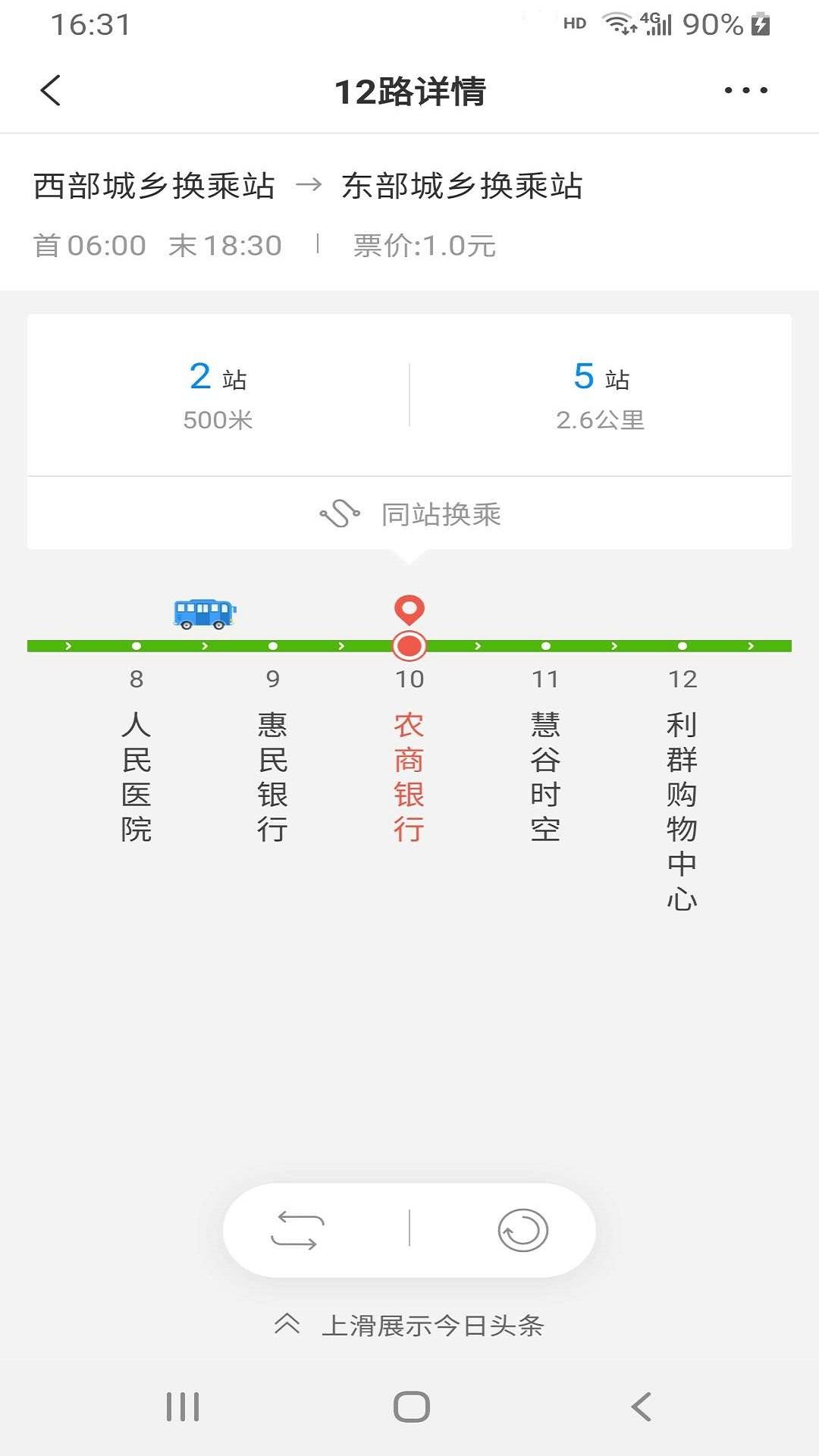The image size is (819, 1456).
Task: Tap the swap direction arrows icon
Action: click(x=297, y=1230)
